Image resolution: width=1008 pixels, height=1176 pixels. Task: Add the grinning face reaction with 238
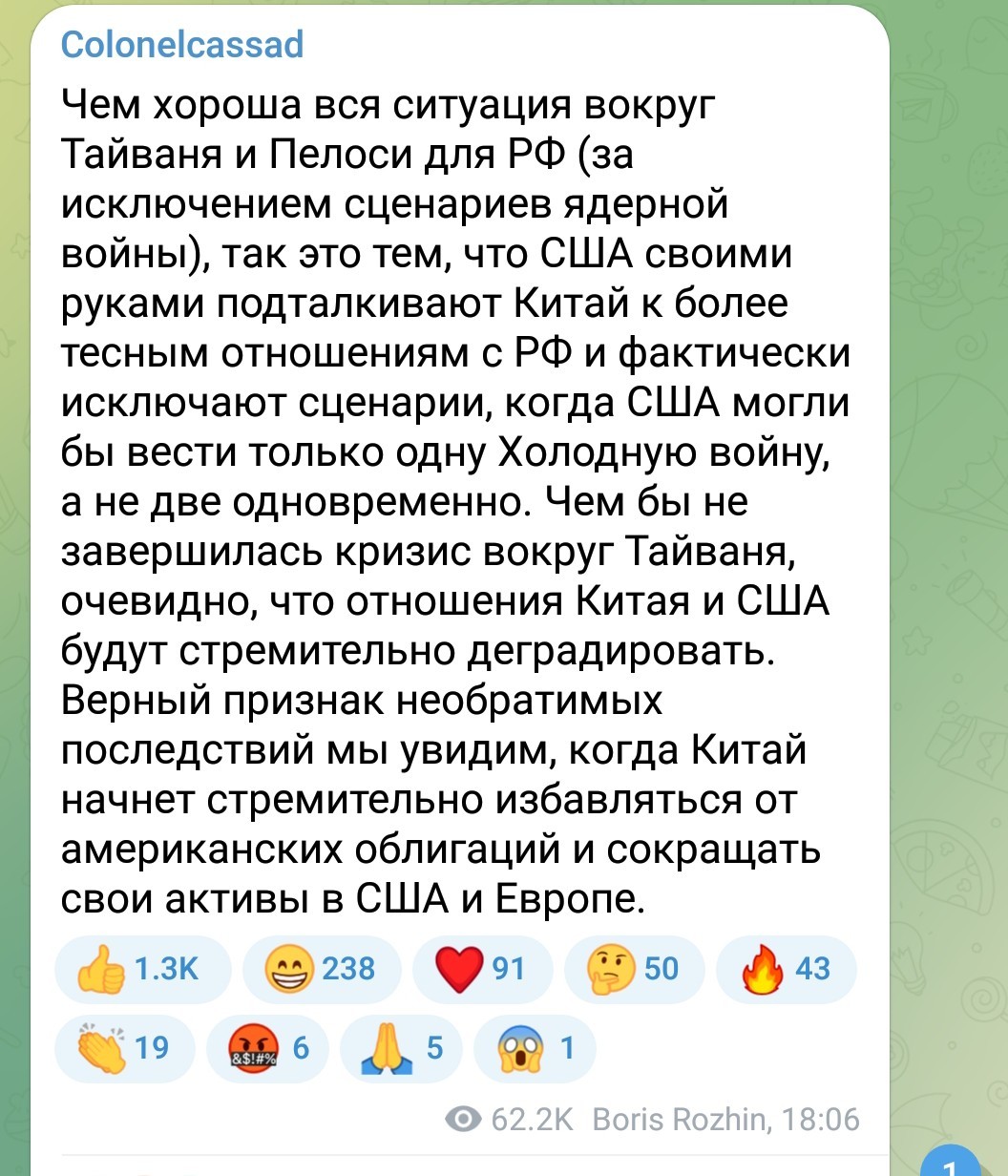point(322,970)
